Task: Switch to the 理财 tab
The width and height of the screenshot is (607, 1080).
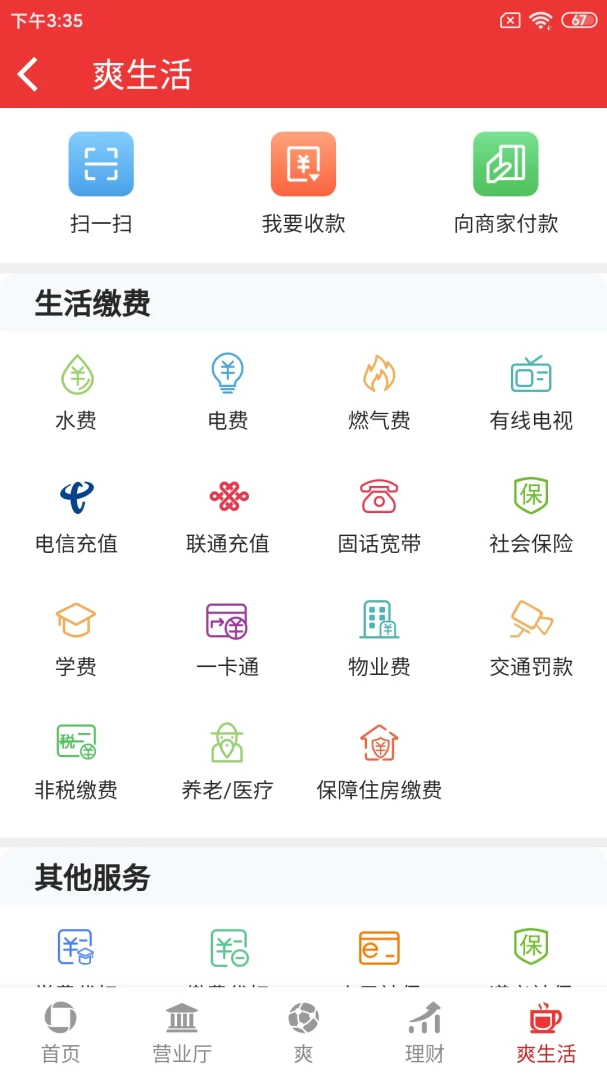Action: click(x=424, y=1034)
